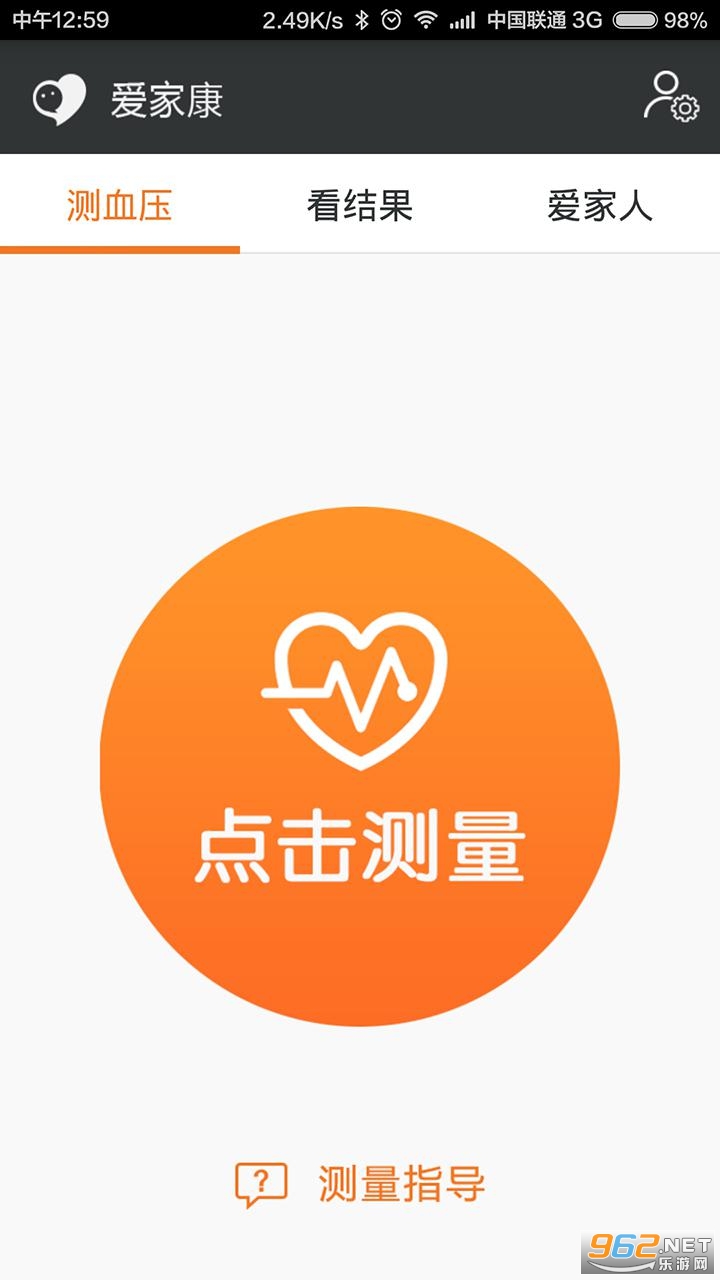The image size is (720, 1280).
Task: Open the user settings icon
Action: coord(670,98)
